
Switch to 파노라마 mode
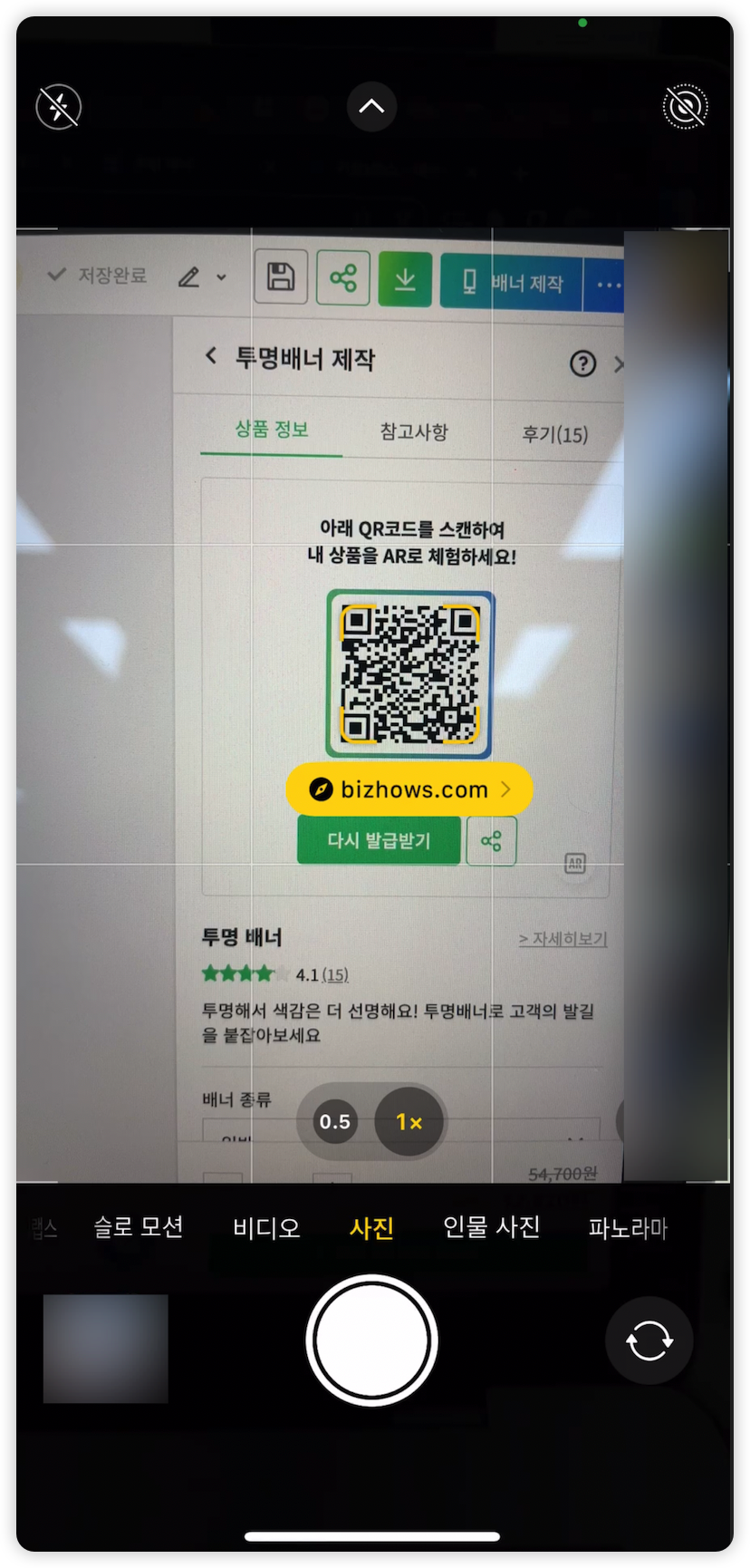click(x=628, y=1227)
